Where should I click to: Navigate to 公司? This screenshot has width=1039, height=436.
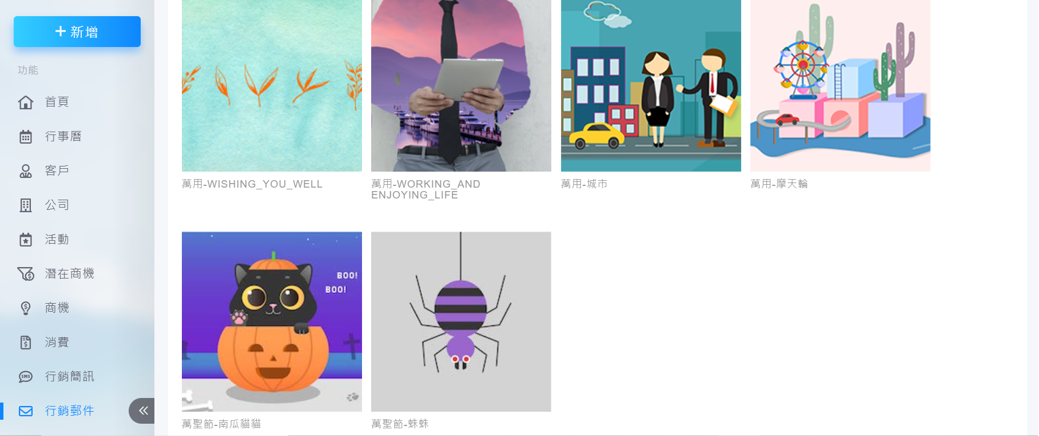pos(57,205)
